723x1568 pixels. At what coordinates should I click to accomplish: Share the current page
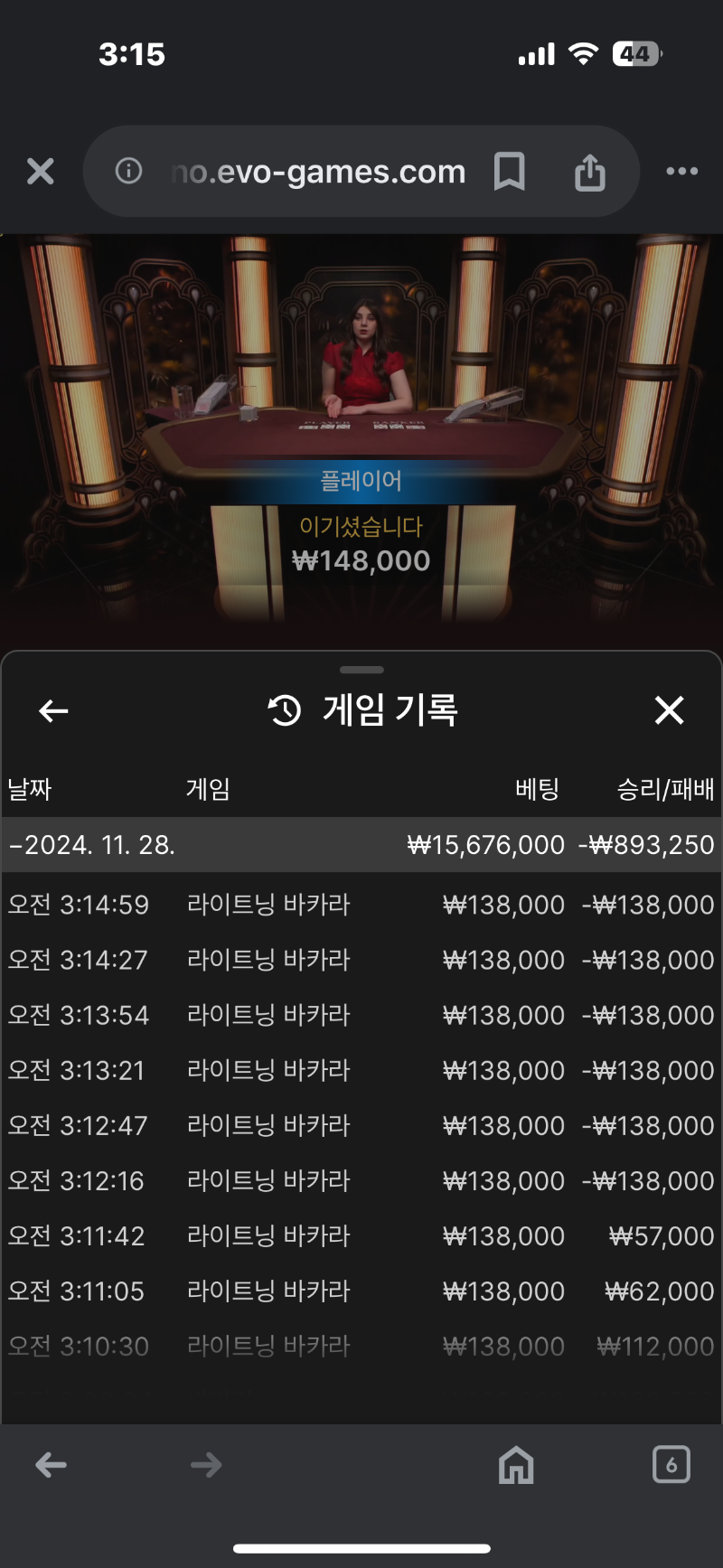tap(590, 171)
